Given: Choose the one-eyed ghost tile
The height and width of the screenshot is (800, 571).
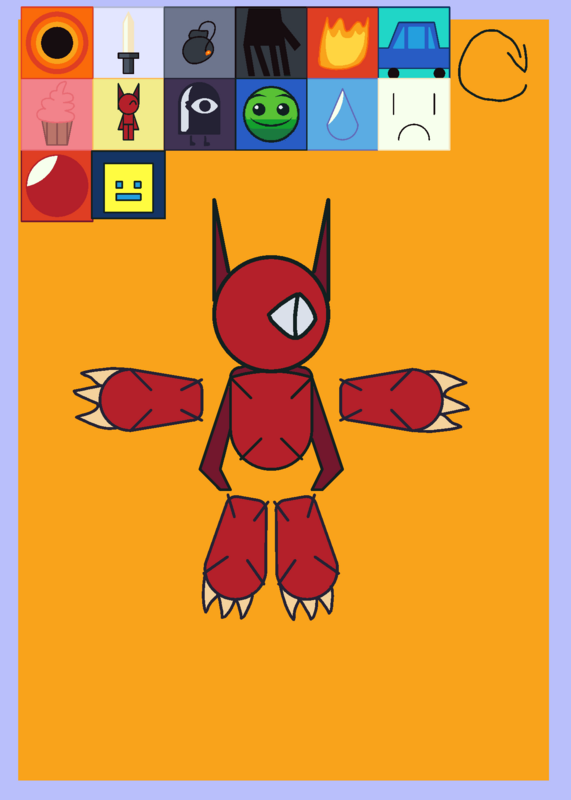Looking at the screenshot, I should (200, 114).
